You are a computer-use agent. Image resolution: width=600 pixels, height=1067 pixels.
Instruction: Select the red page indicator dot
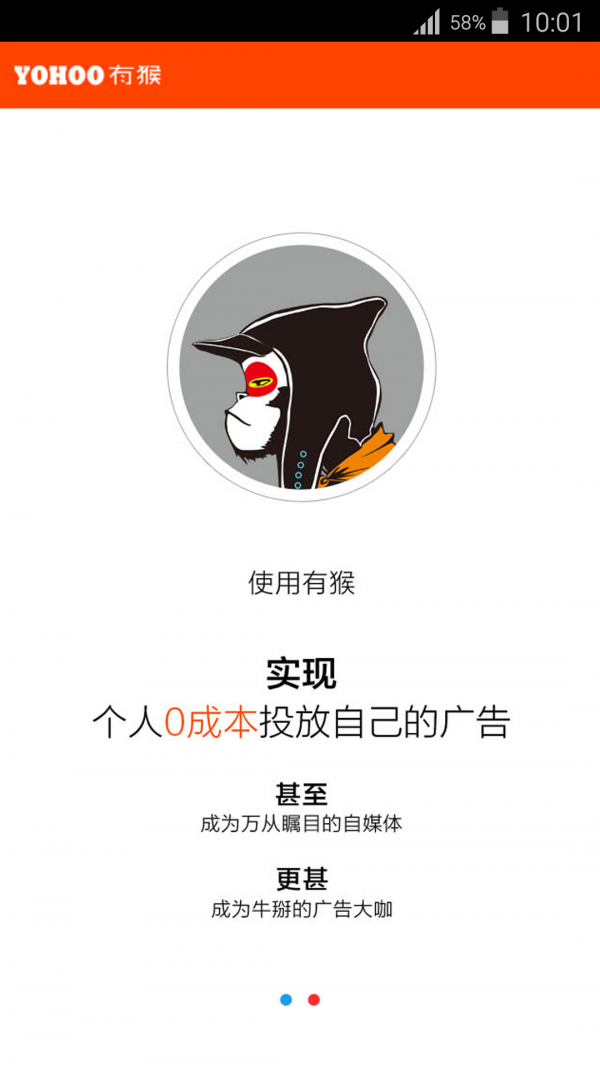(x=314, y=999)
